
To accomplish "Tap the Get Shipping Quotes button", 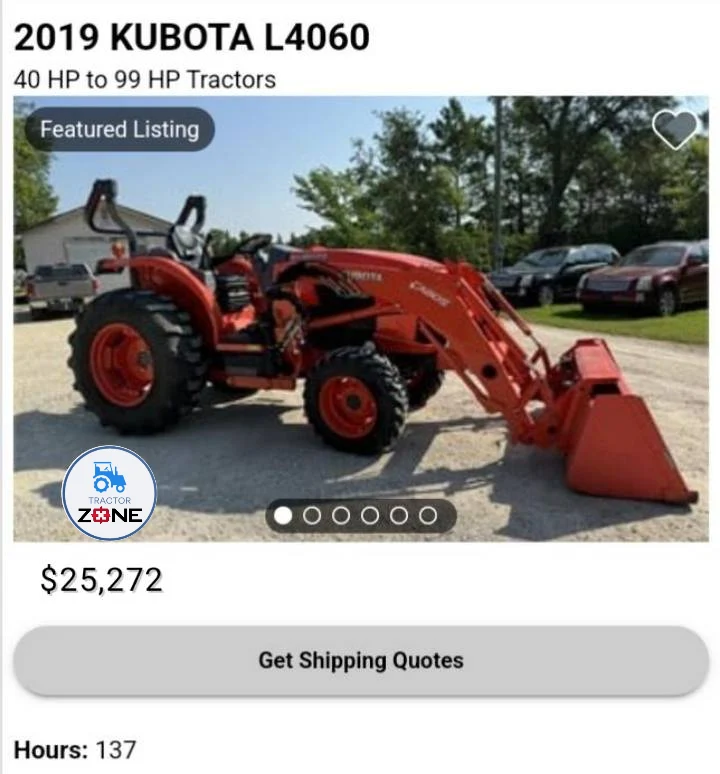I will click(361, 660).
